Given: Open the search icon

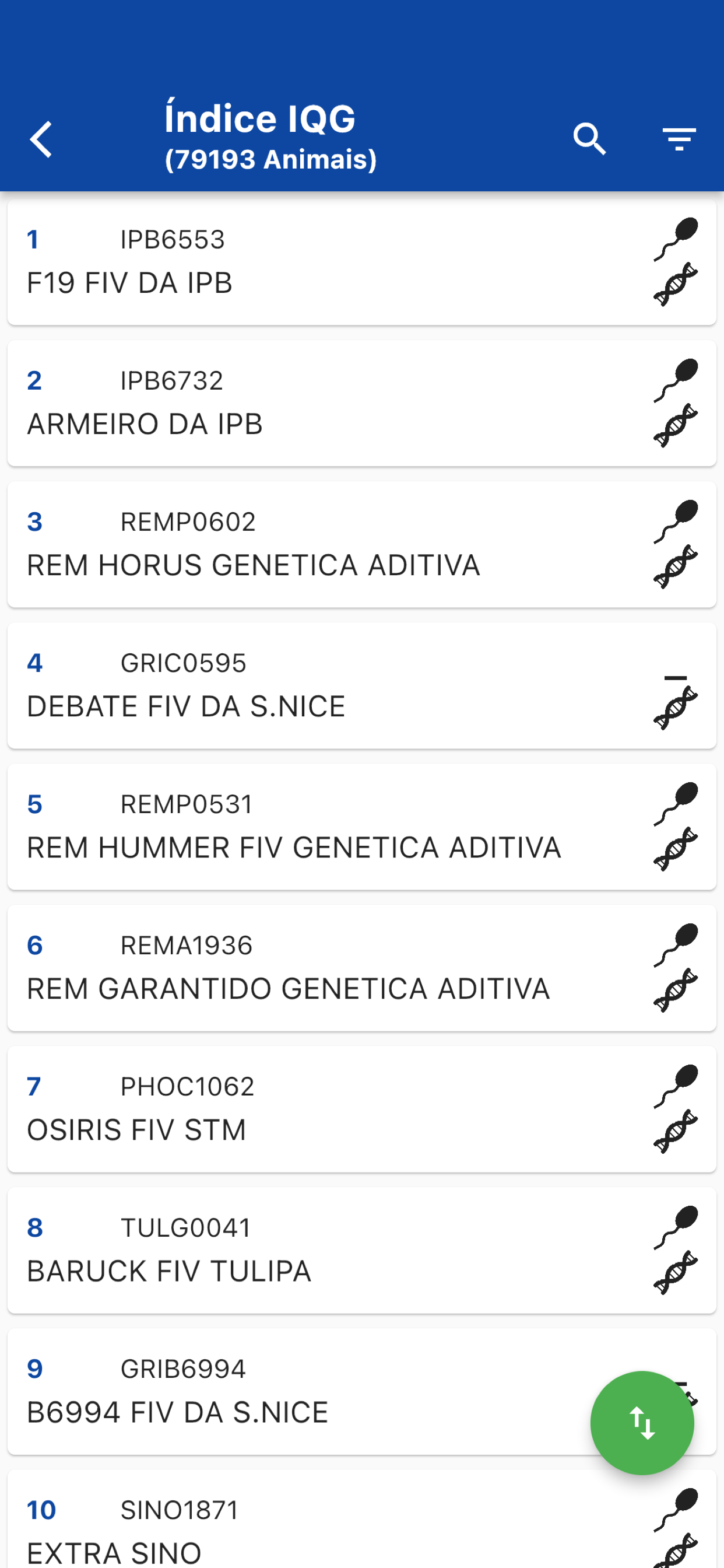Looking at the screenshot, I should [589, 139].
